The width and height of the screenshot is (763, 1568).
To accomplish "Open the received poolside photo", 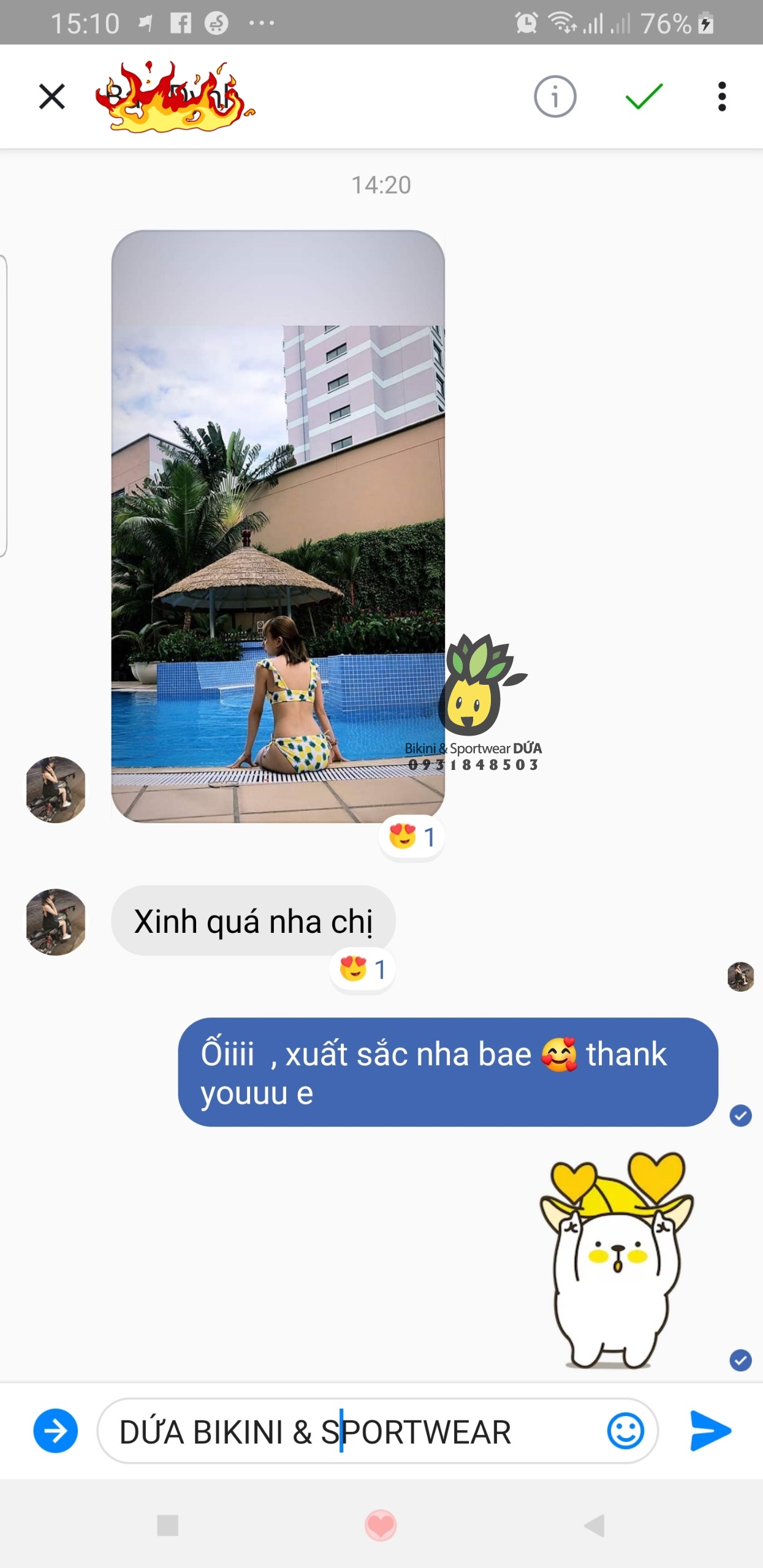I will click(278, 526).
